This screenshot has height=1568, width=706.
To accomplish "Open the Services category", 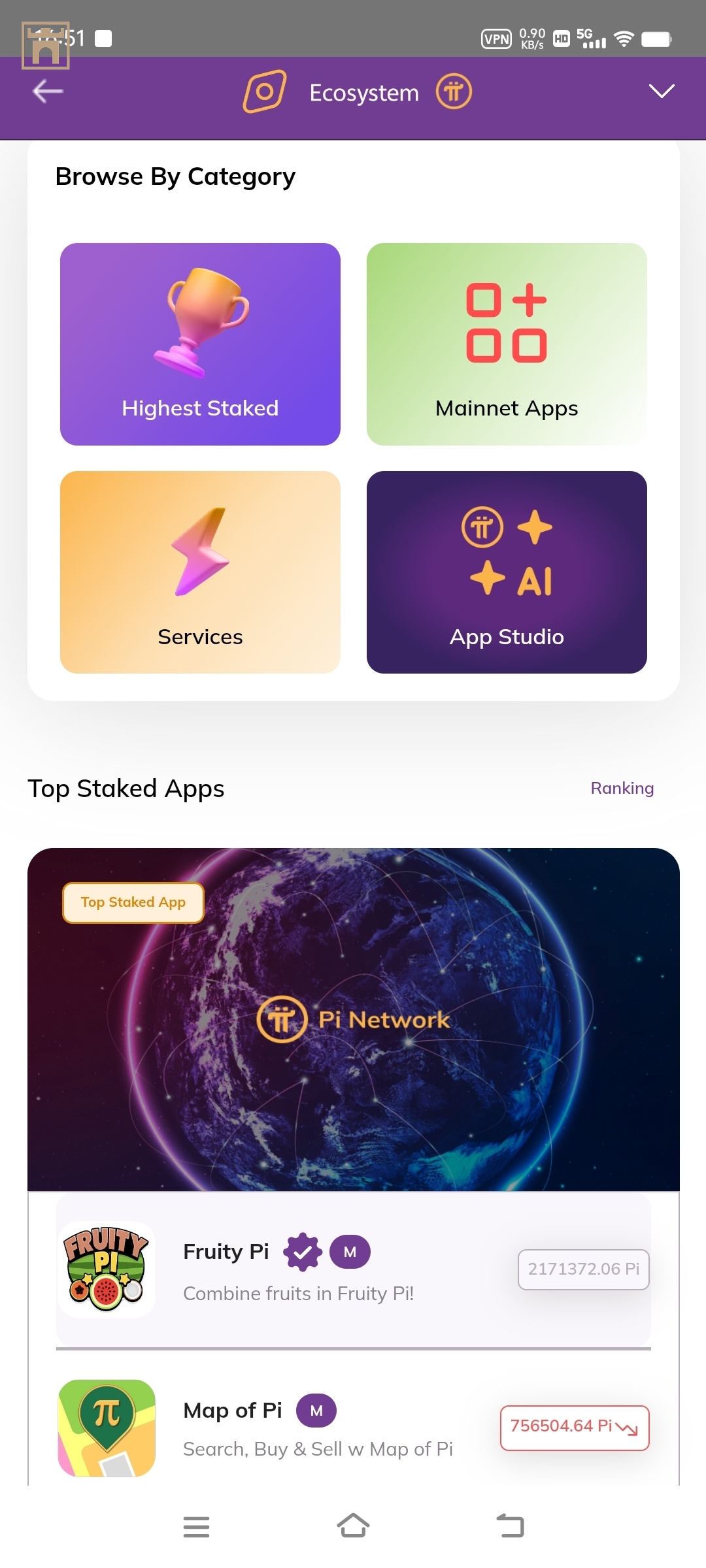I will pyautogui.click(x=200, y=572).
